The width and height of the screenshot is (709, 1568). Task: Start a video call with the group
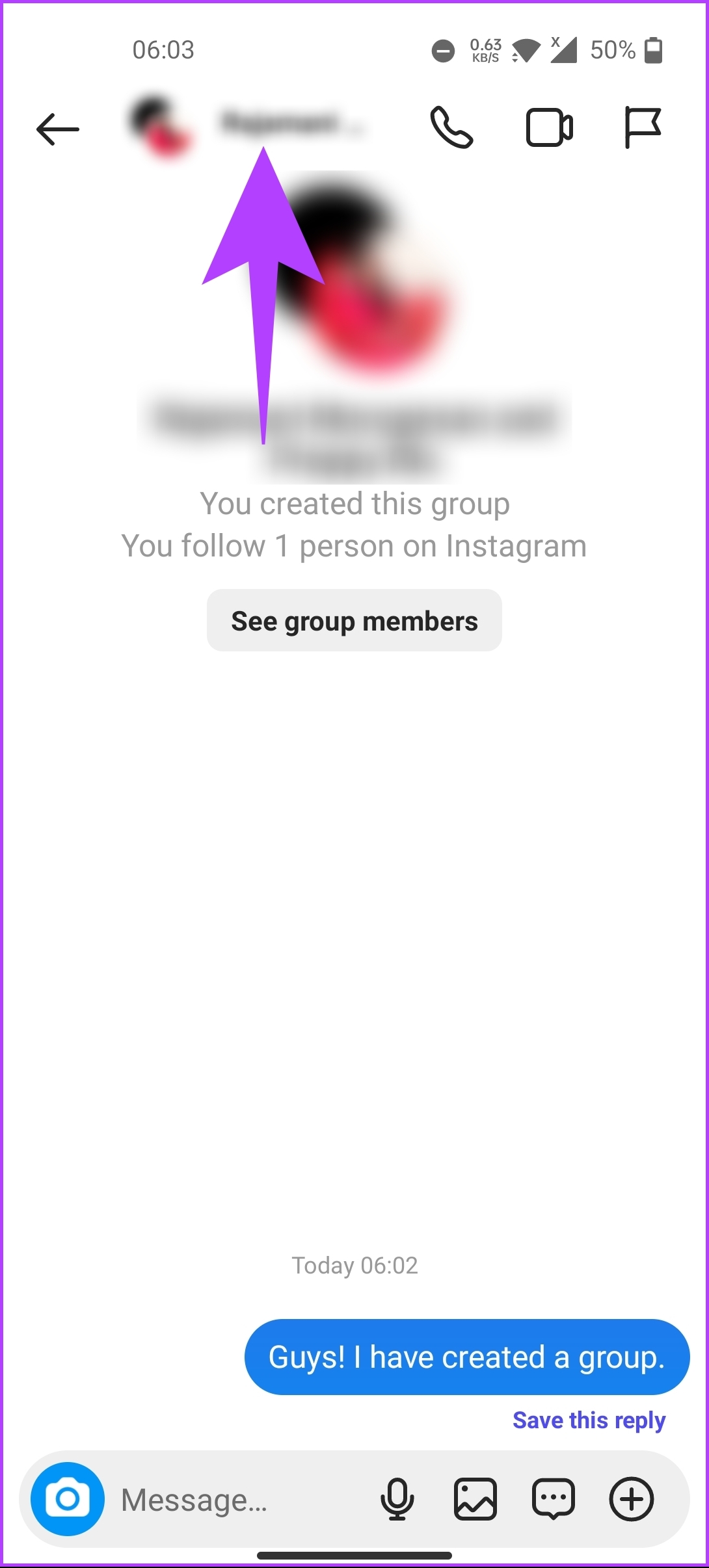click(550, 127)
